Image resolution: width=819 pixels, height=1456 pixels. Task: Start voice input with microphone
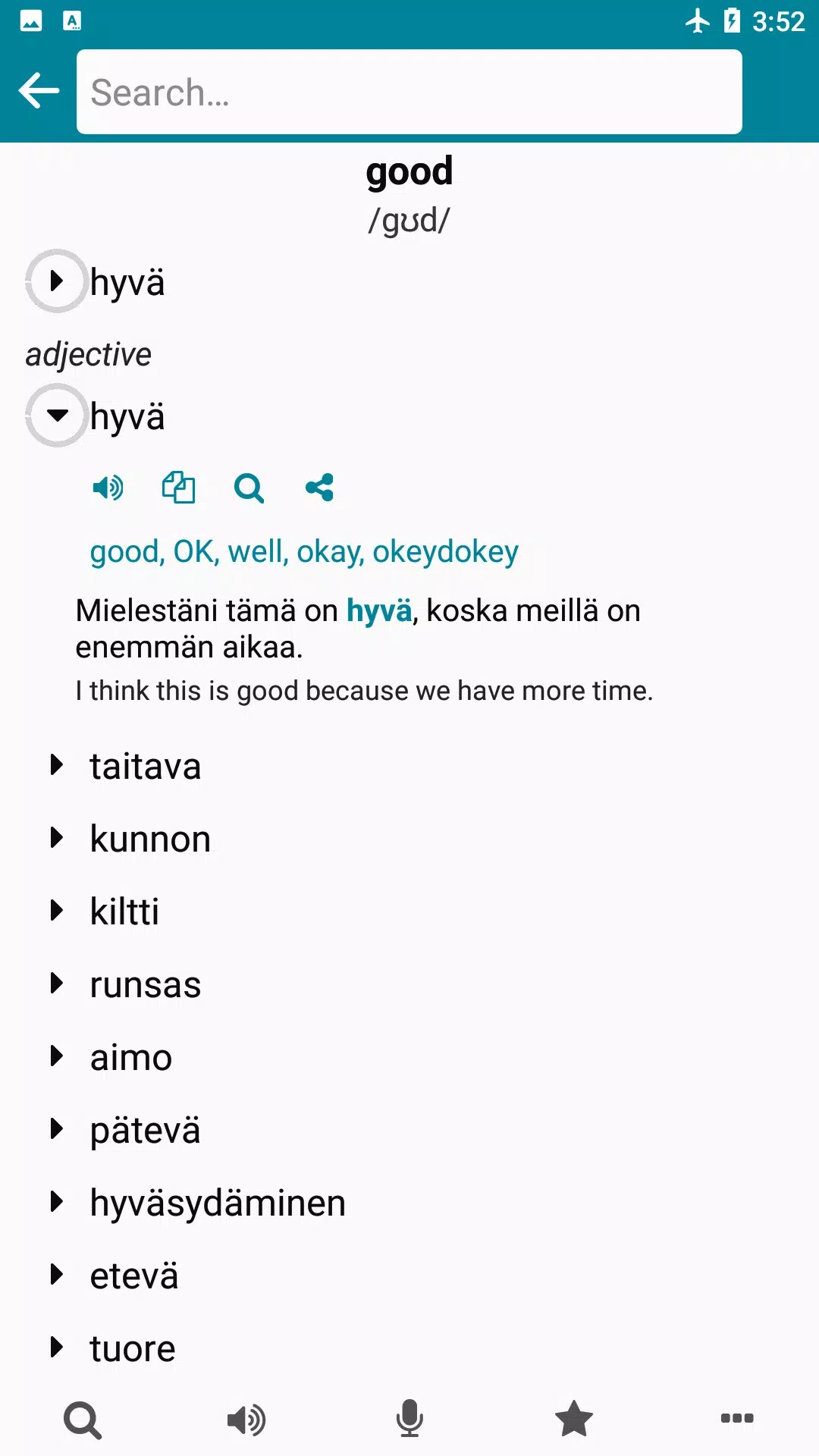(409, 1419)
